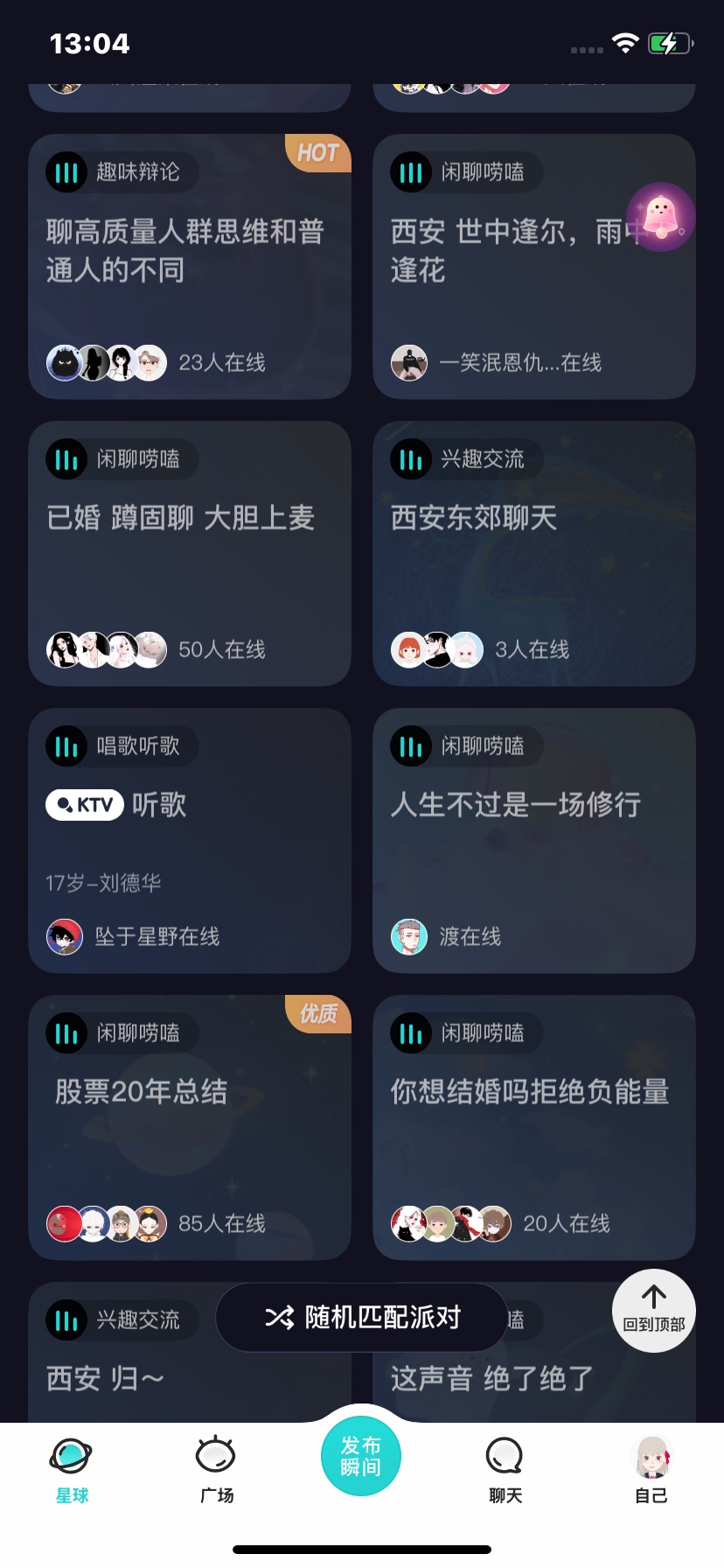Go to the 自己 profile tab
The height and width of the screenshot is (1568, 724).
651,1470
